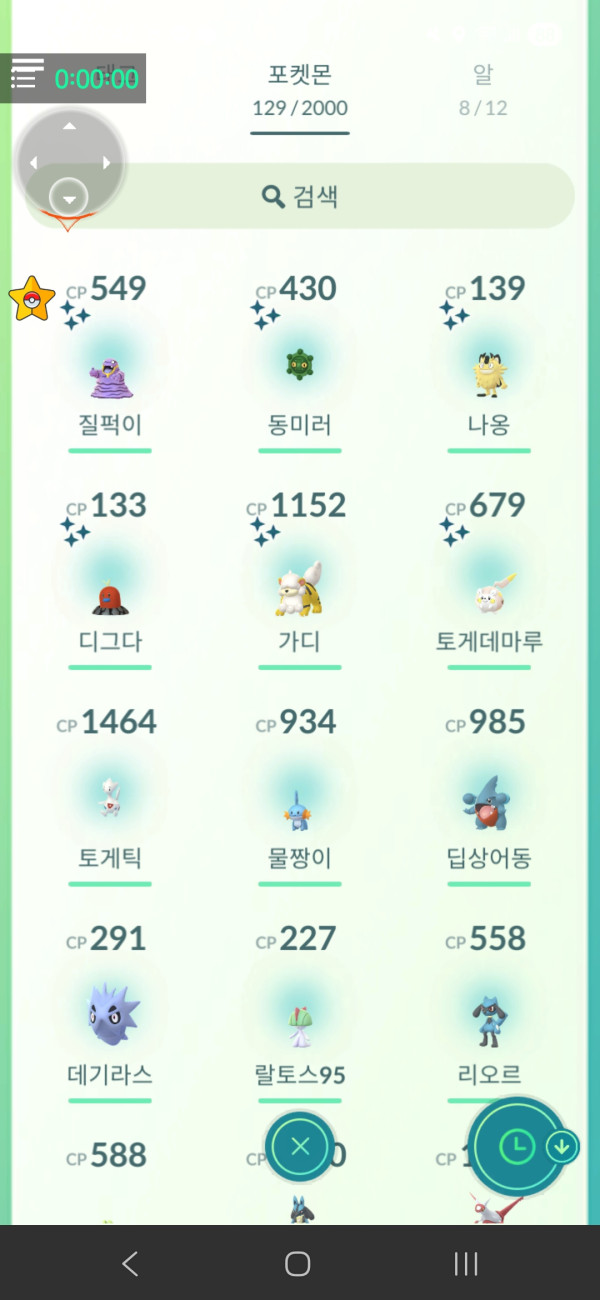Switch to the 알 eggs tab

point(483,90)
